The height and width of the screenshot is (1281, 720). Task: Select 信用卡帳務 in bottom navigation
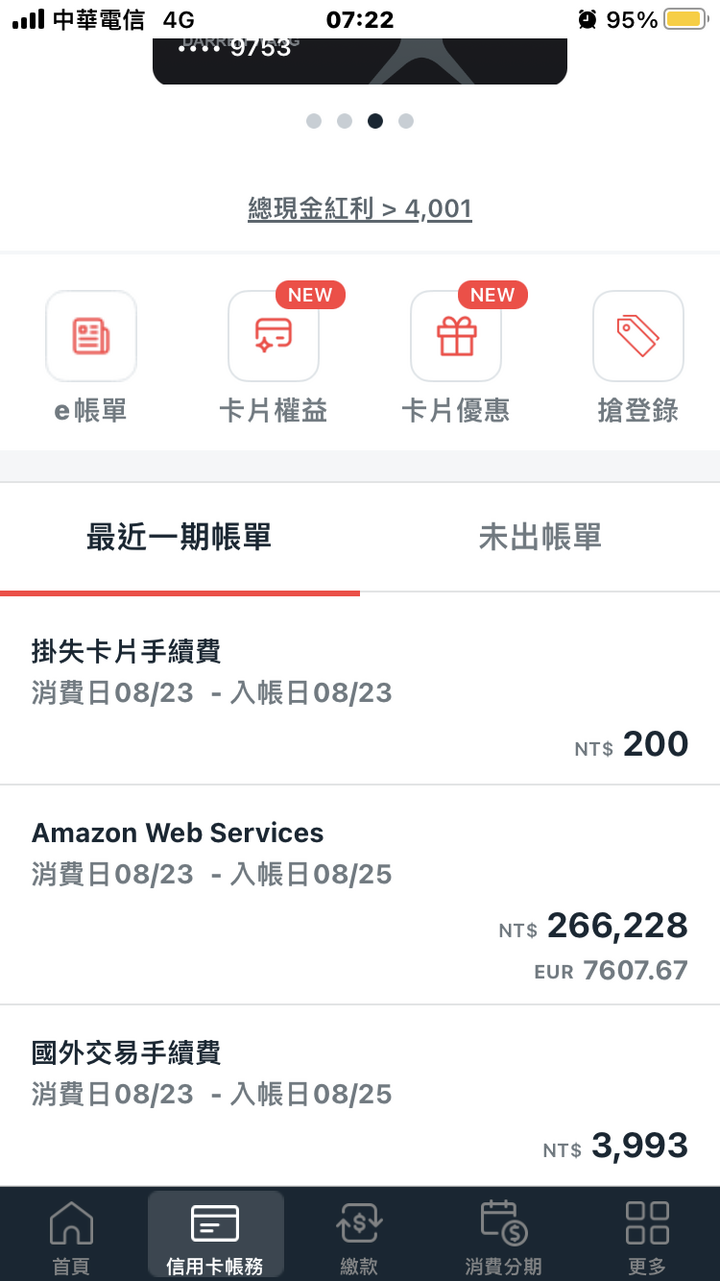point(215,1237)
